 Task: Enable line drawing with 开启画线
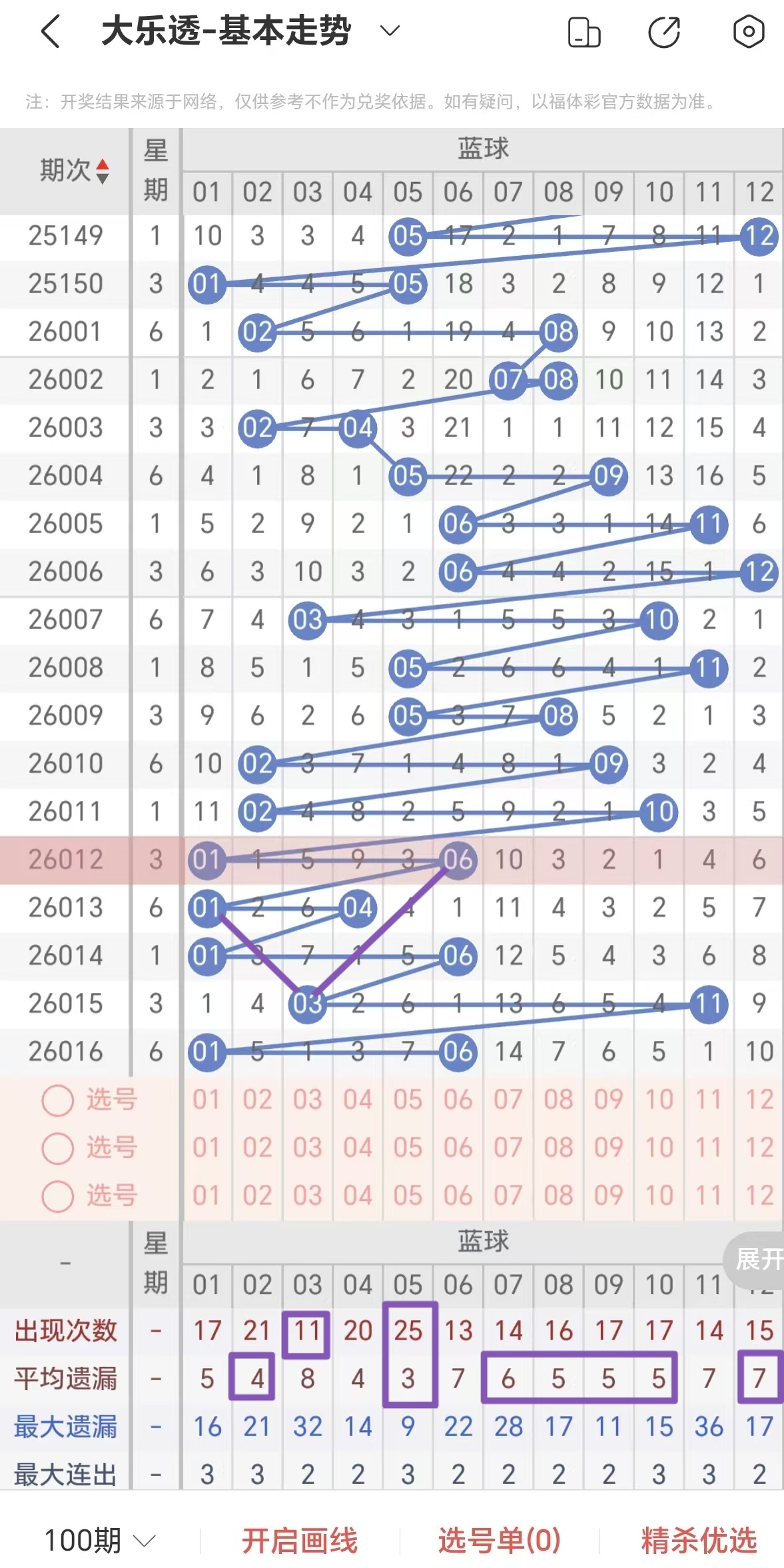[x=299, y=1540]
